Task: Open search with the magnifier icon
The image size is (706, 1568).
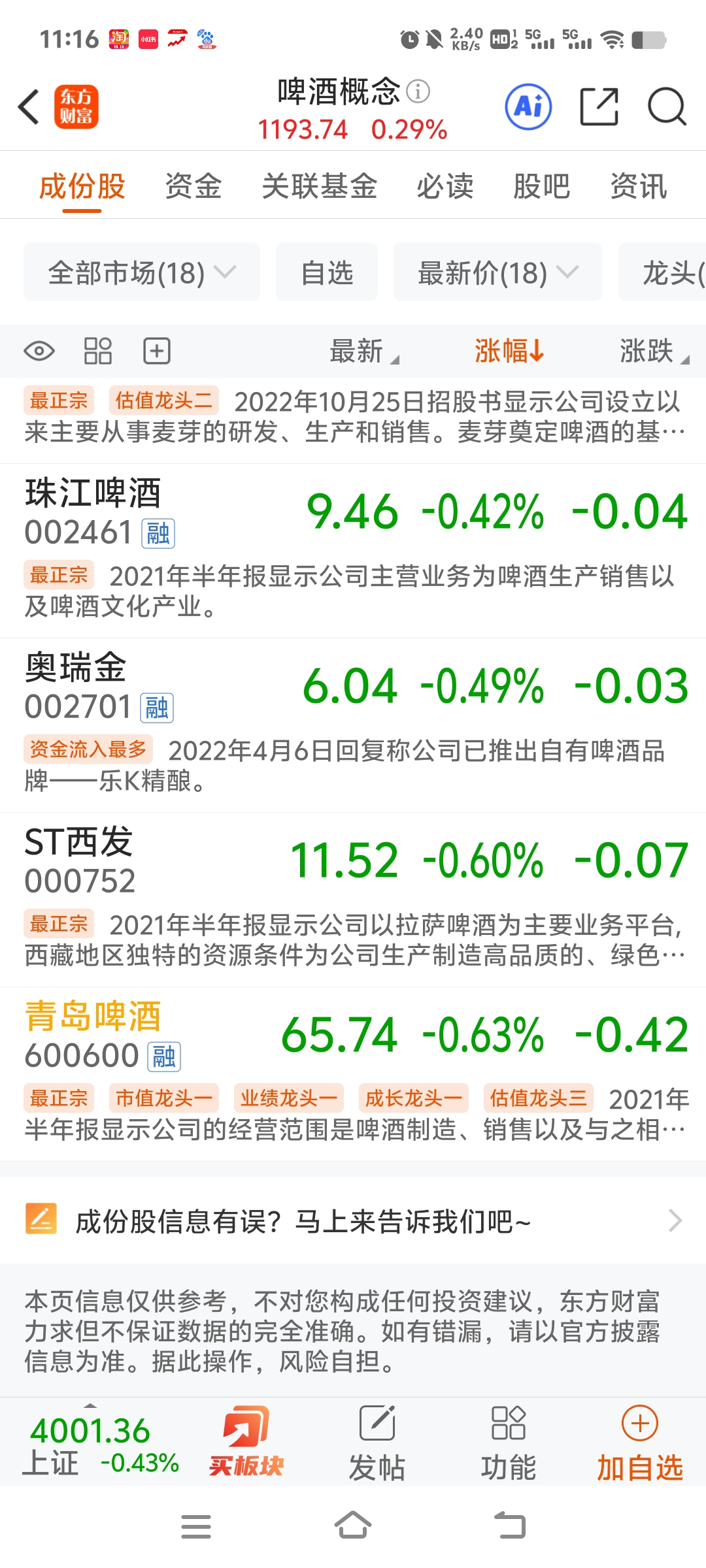Action: [x=666, y=106]
